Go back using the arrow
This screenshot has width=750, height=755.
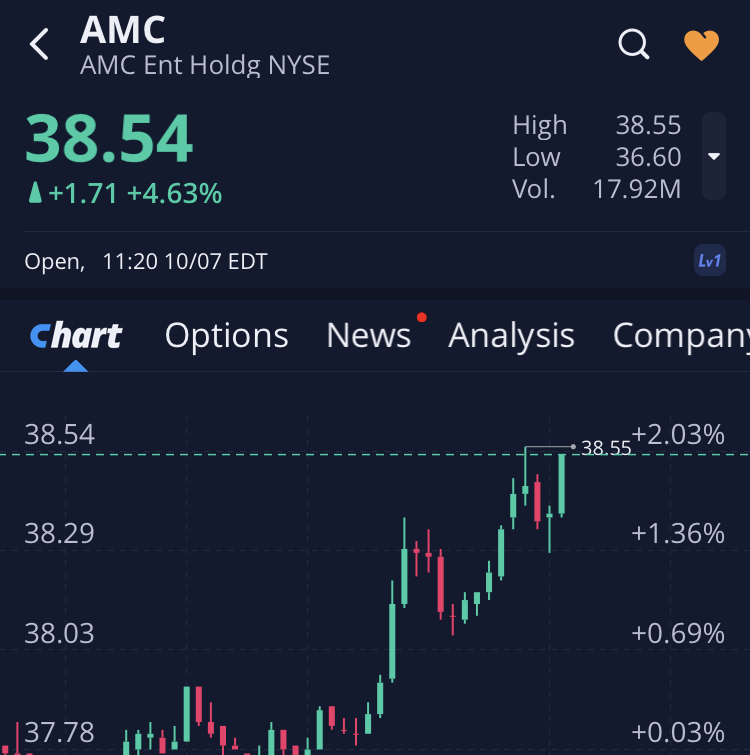point(40,45)
